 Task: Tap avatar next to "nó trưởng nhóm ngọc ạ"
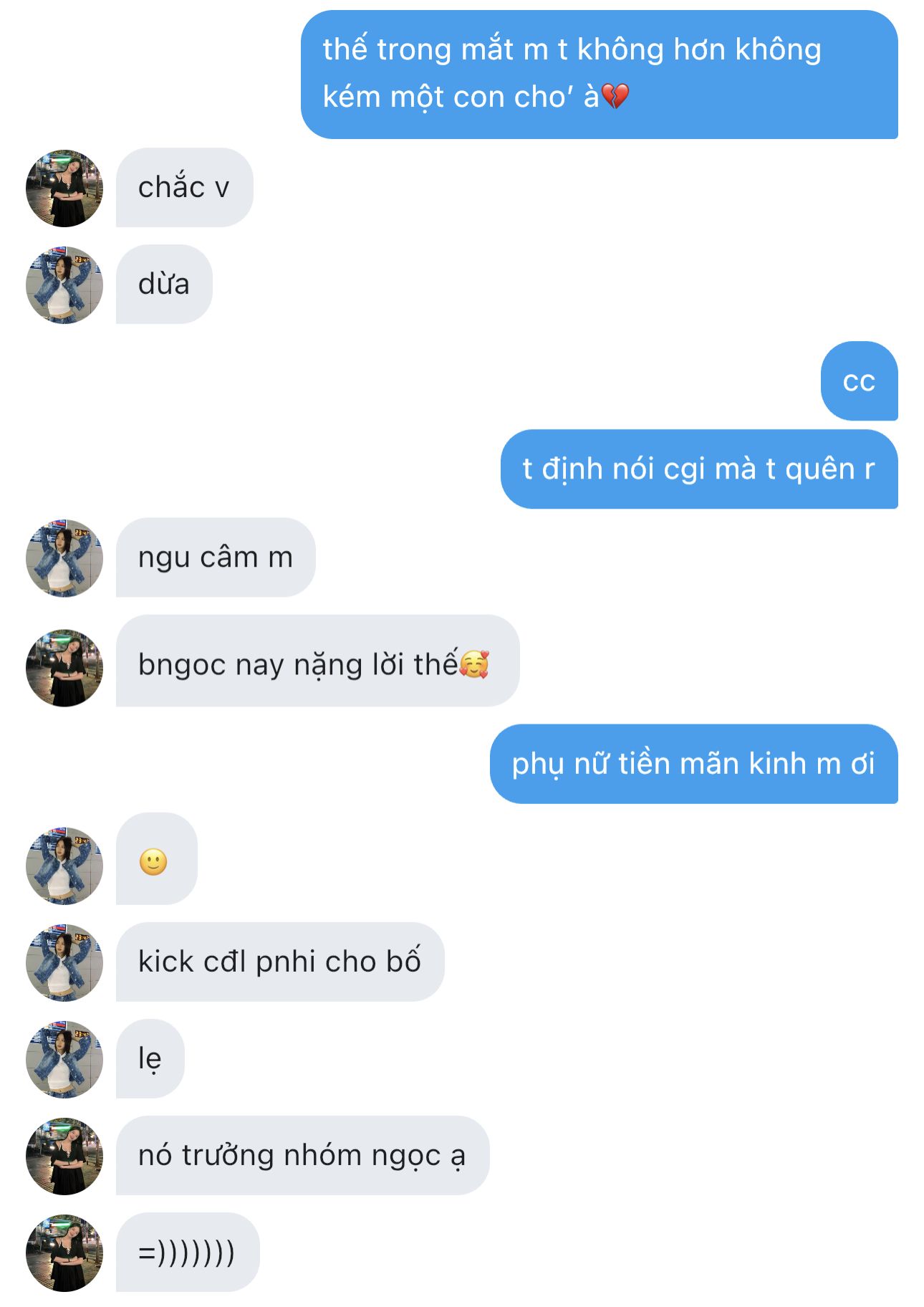(x=64, y=1156)
